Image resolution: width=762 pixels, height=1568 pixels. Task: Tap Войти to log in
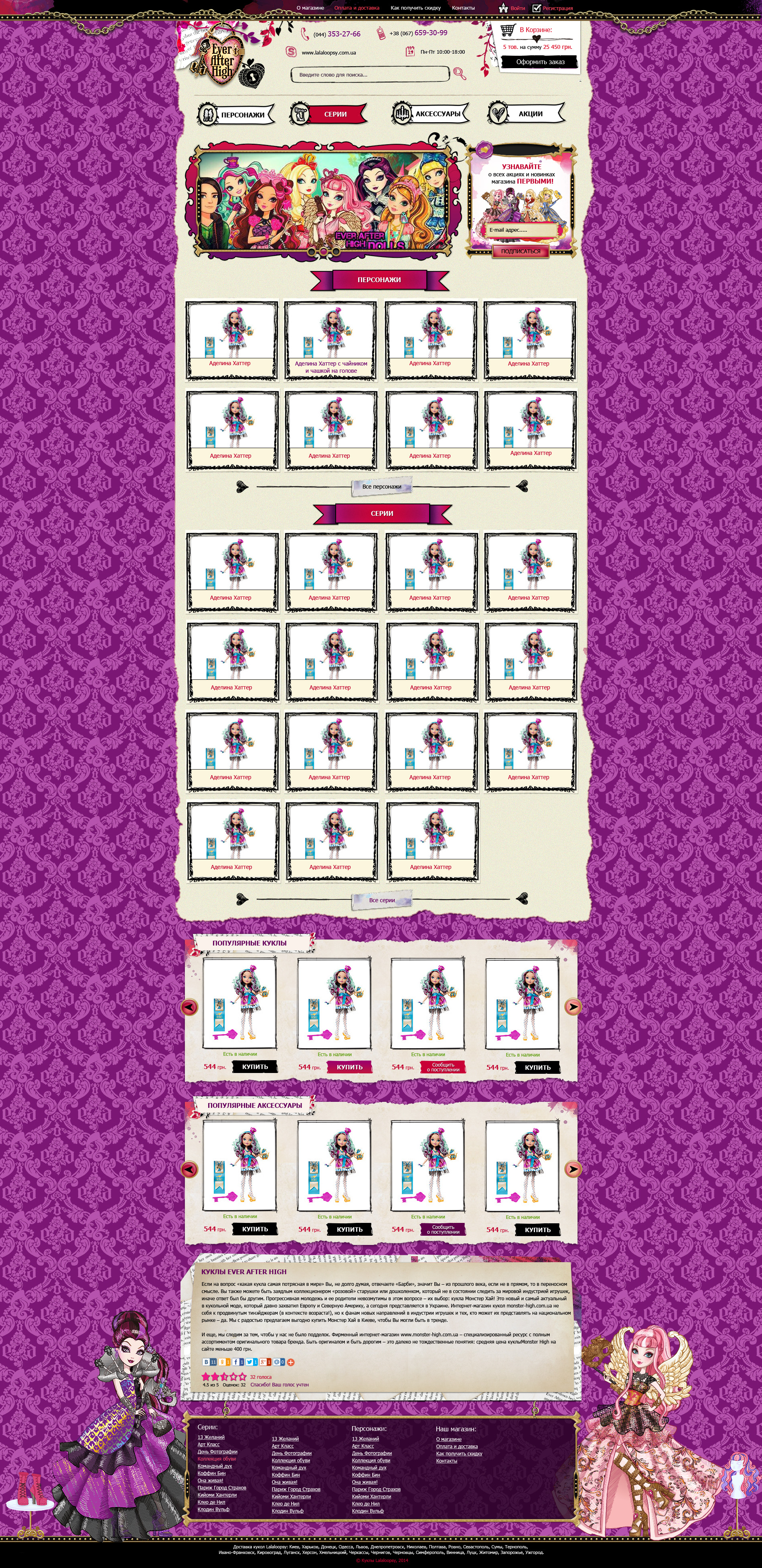pyautogui.click(x=517, y=8)
